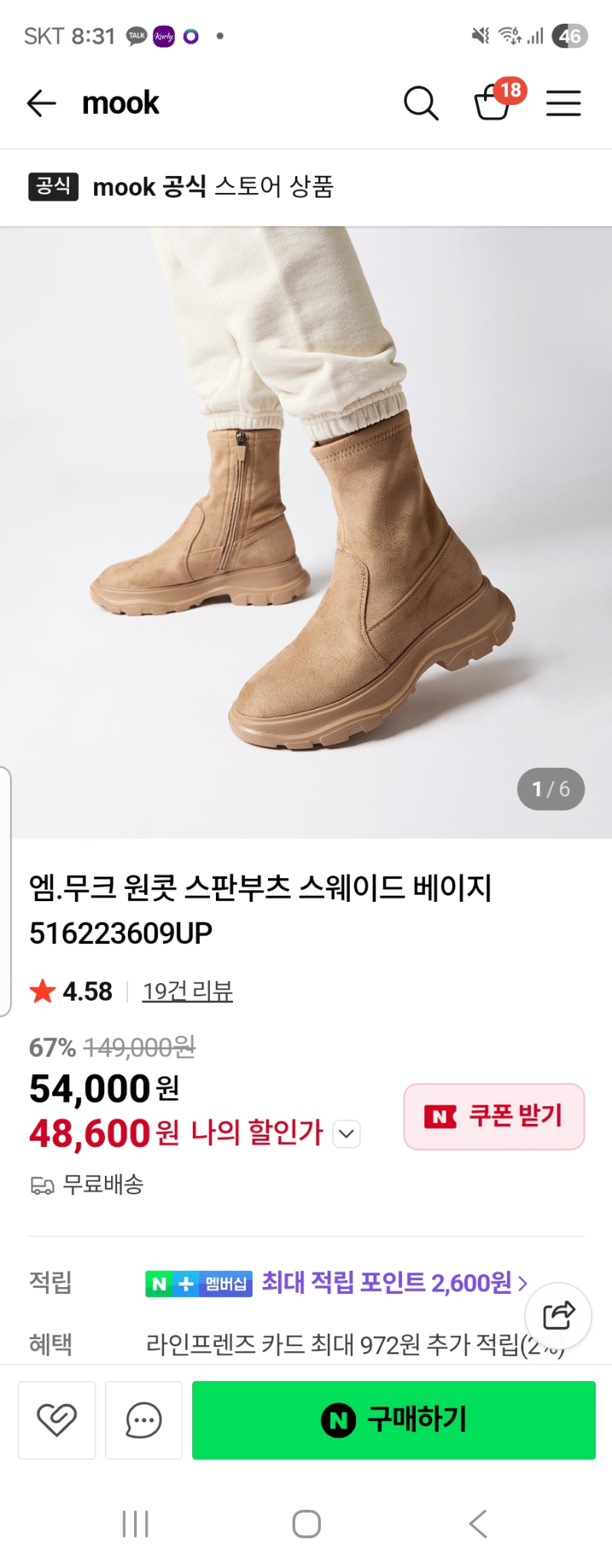Viewport: 612px width, 1568px height.
Task: Tap the 쿠폰 받기 coupon button
Action: tap(493, 1117)
